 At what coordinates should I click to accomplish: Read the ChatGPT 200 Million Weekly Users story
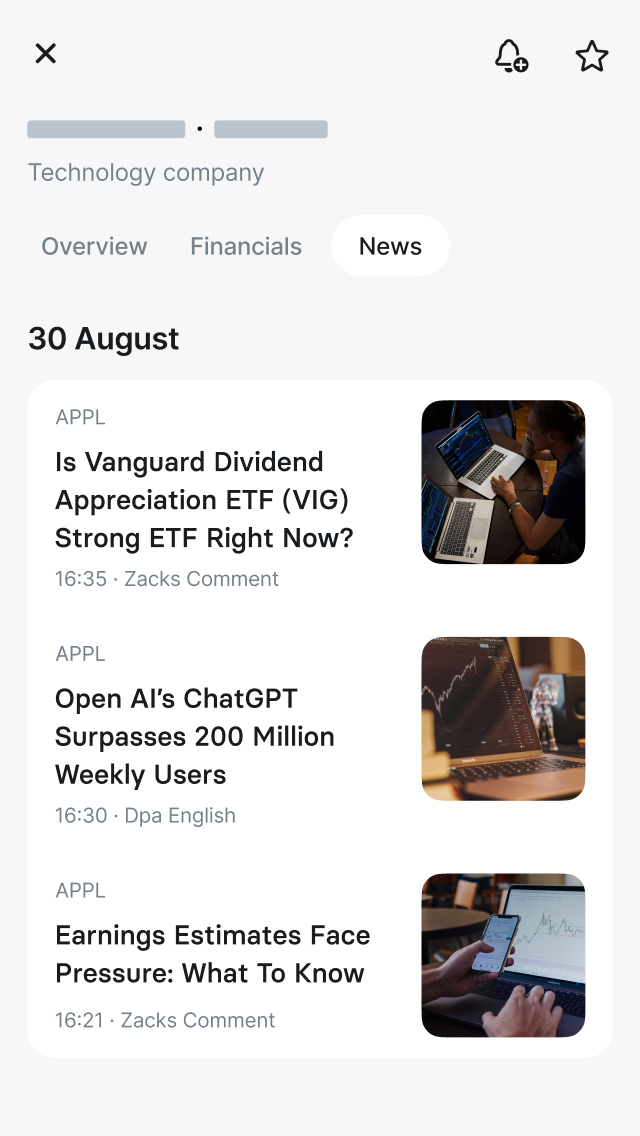(195, 737)
